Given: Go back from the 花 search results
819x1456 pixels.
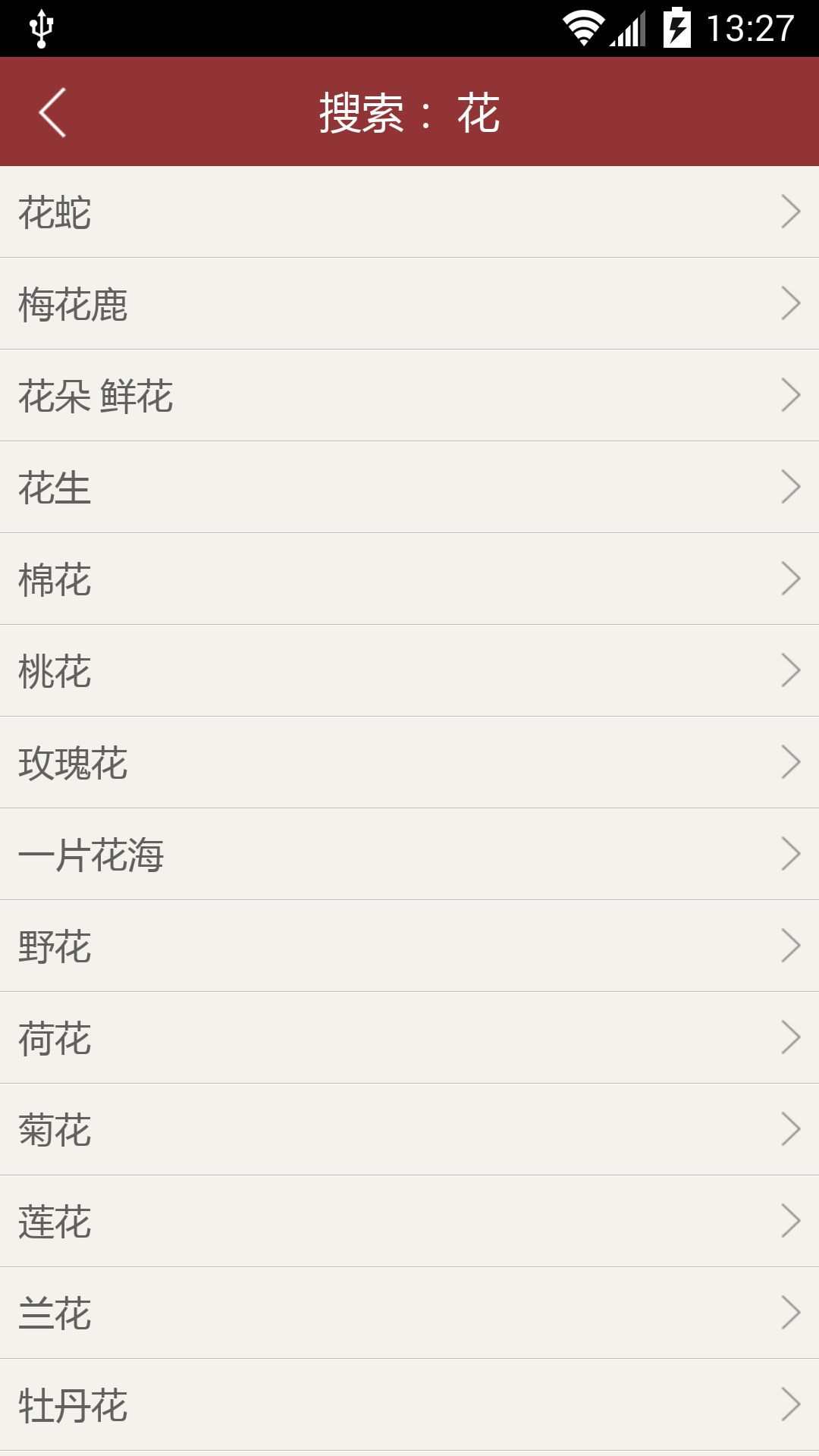Looking at the screenshot, I should (x=53, y=112).
